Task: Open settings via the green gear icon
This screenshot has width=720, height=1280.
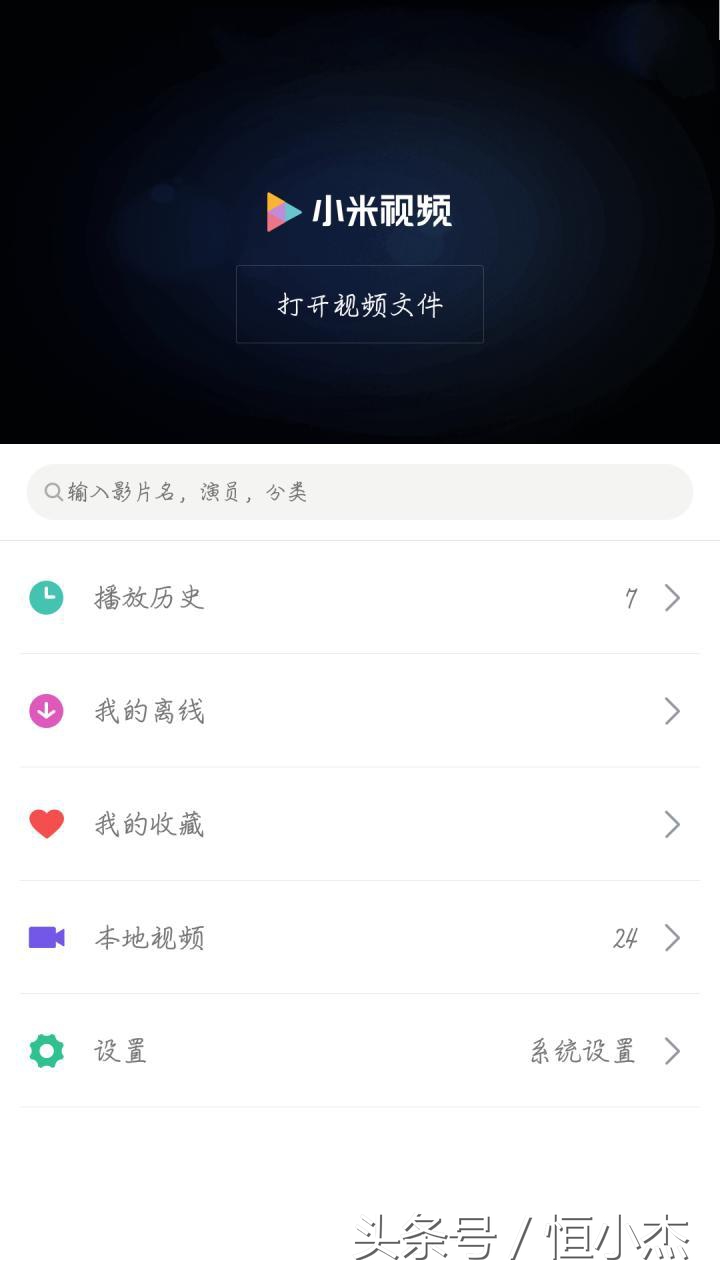Action: (x=46, y=1051)
